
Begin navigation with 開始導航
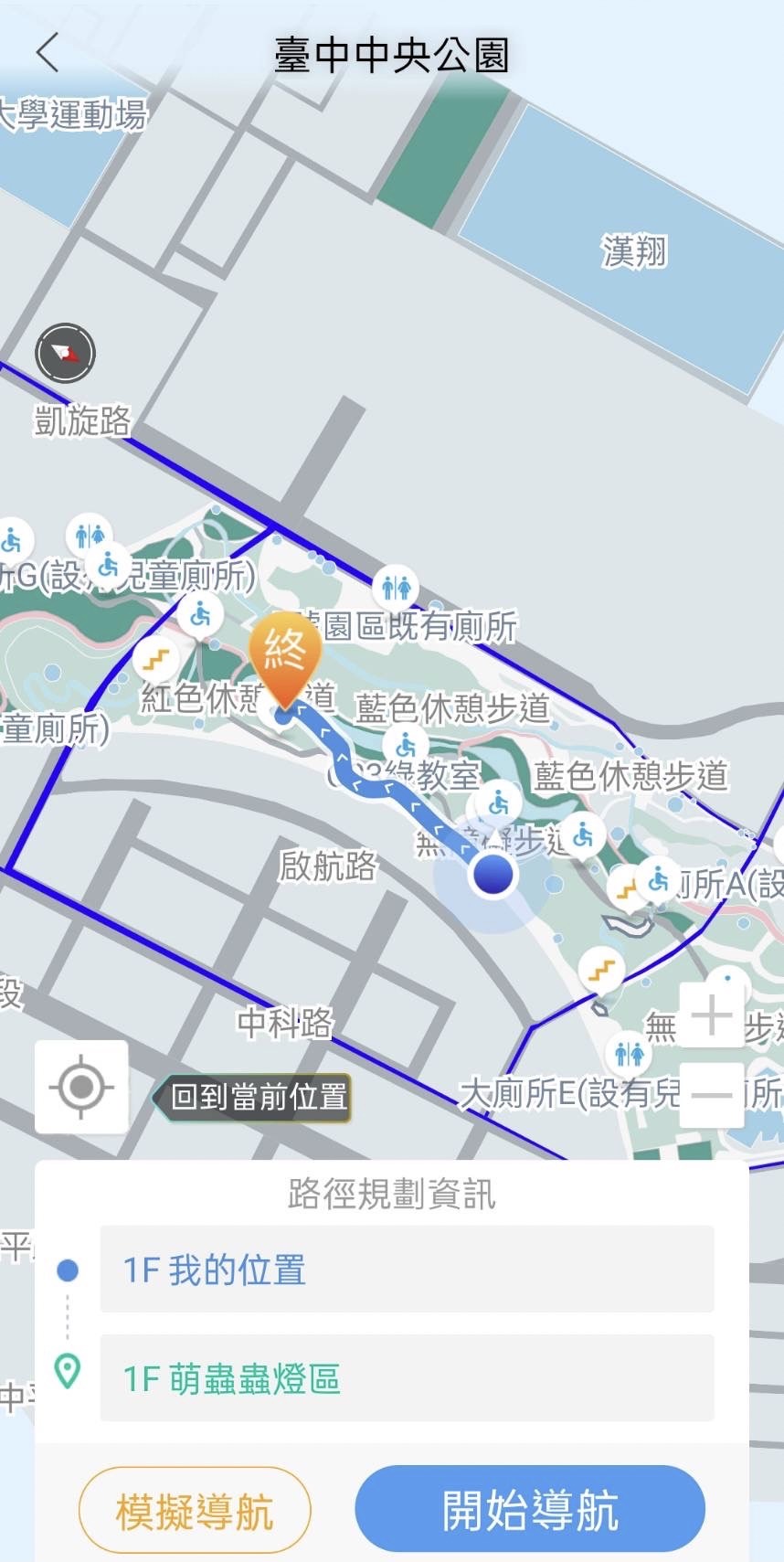530,1509
